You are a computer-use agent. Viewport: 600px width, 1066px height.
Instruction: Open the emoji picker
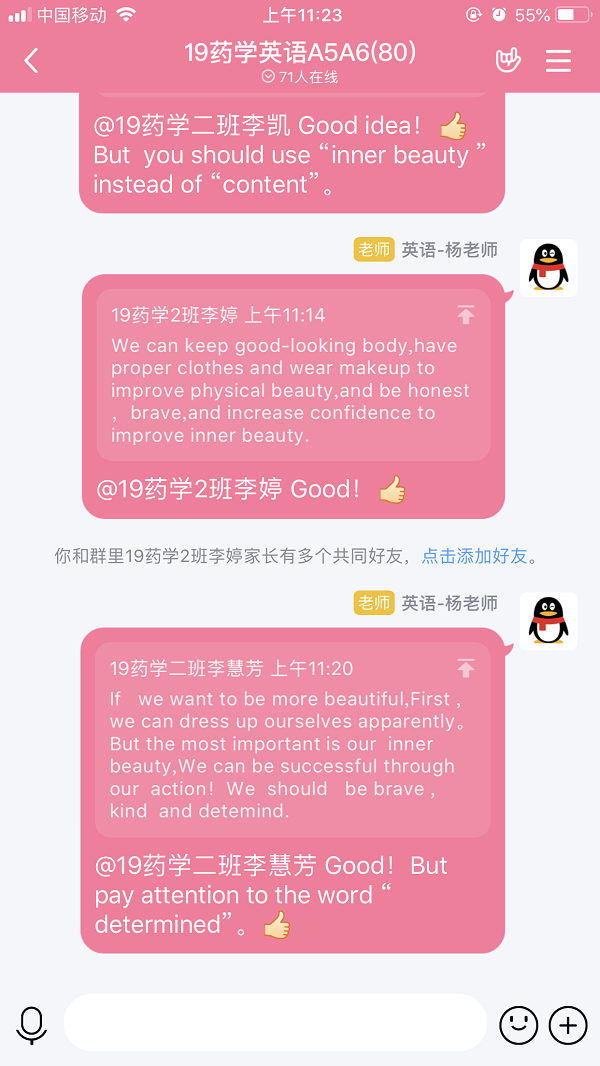coord(518,1024)
